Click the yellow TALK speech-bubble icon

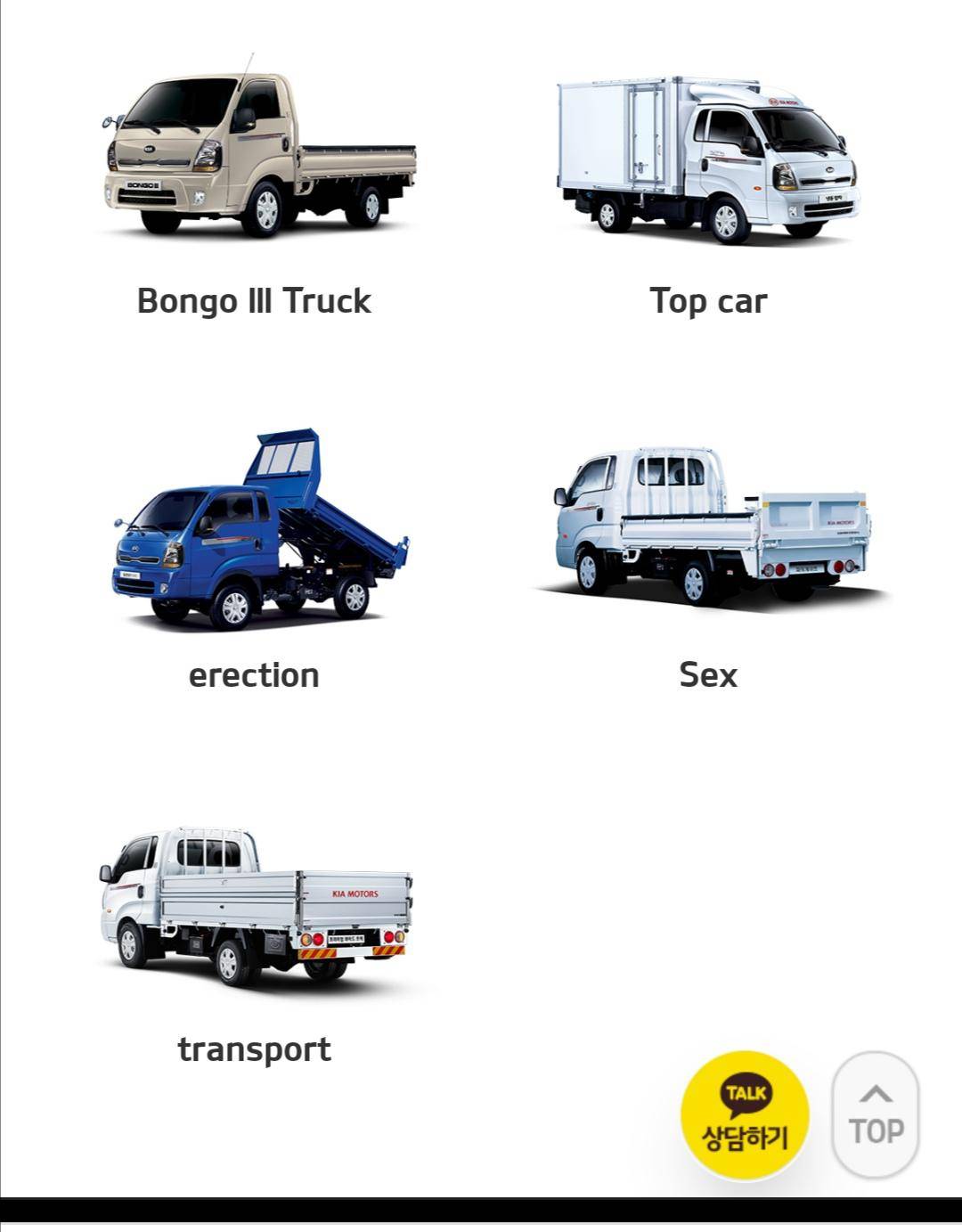pos(745,1094)
